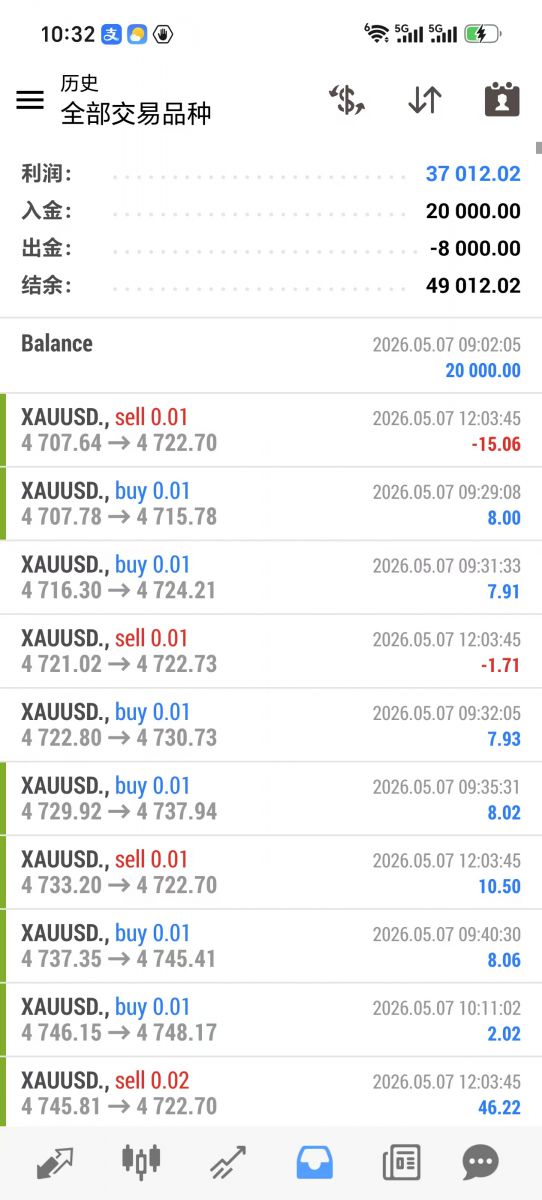Expand the buy trade opened at 4 722.80

pos(271,725)
